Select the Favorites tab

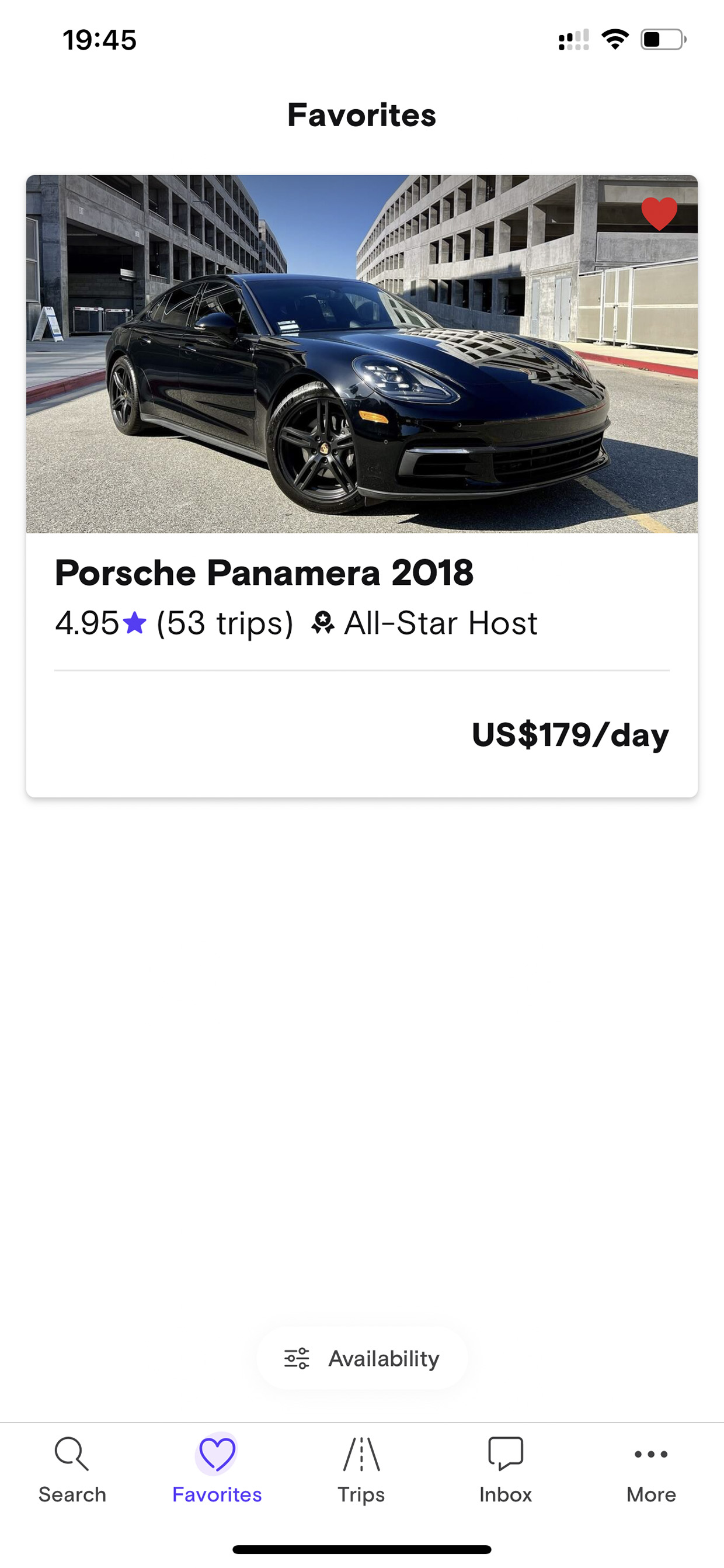point(217,1470)
